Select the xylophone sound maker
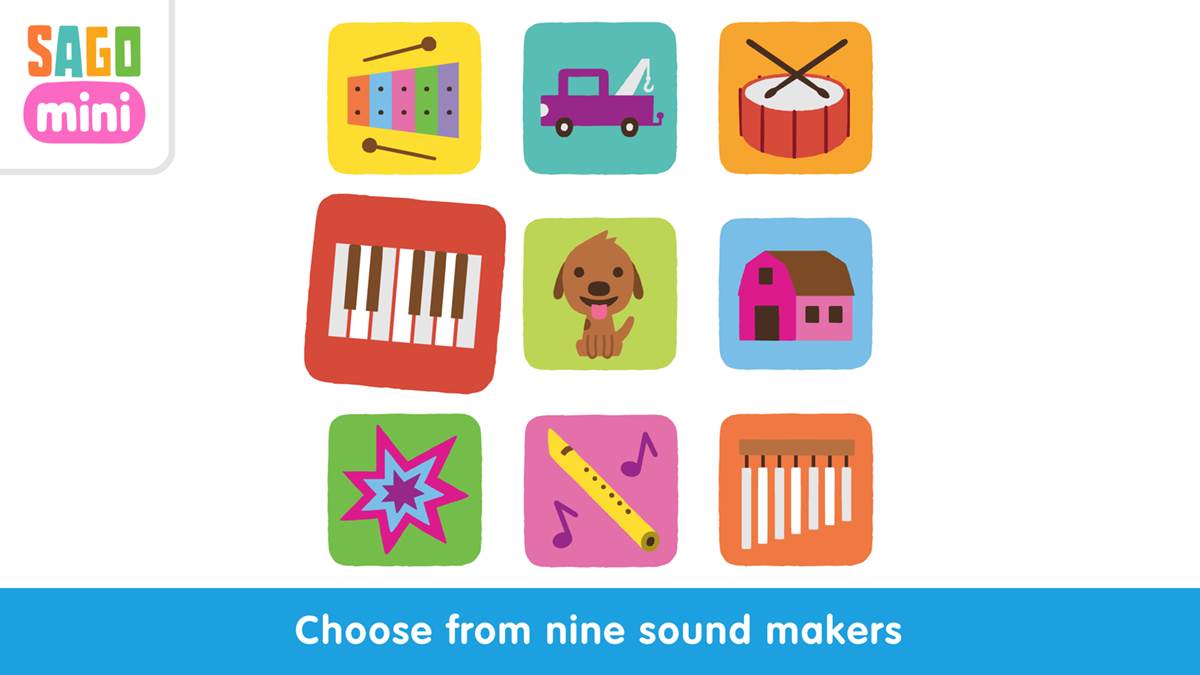Viewport: 1200px width, 675px height. click(404, 98)
